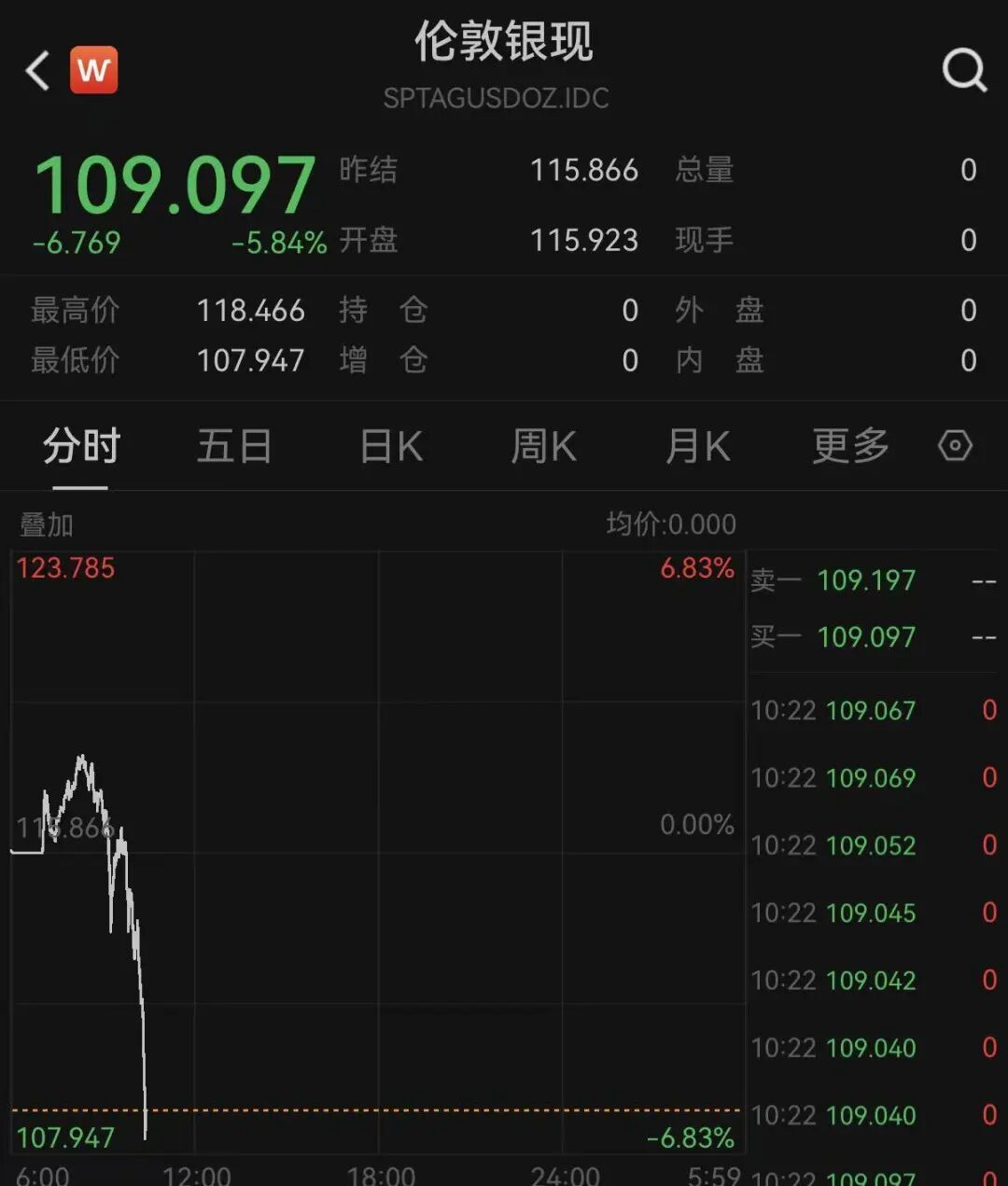
Task: Open the 周K chart tab
Action: click(543, 446)
